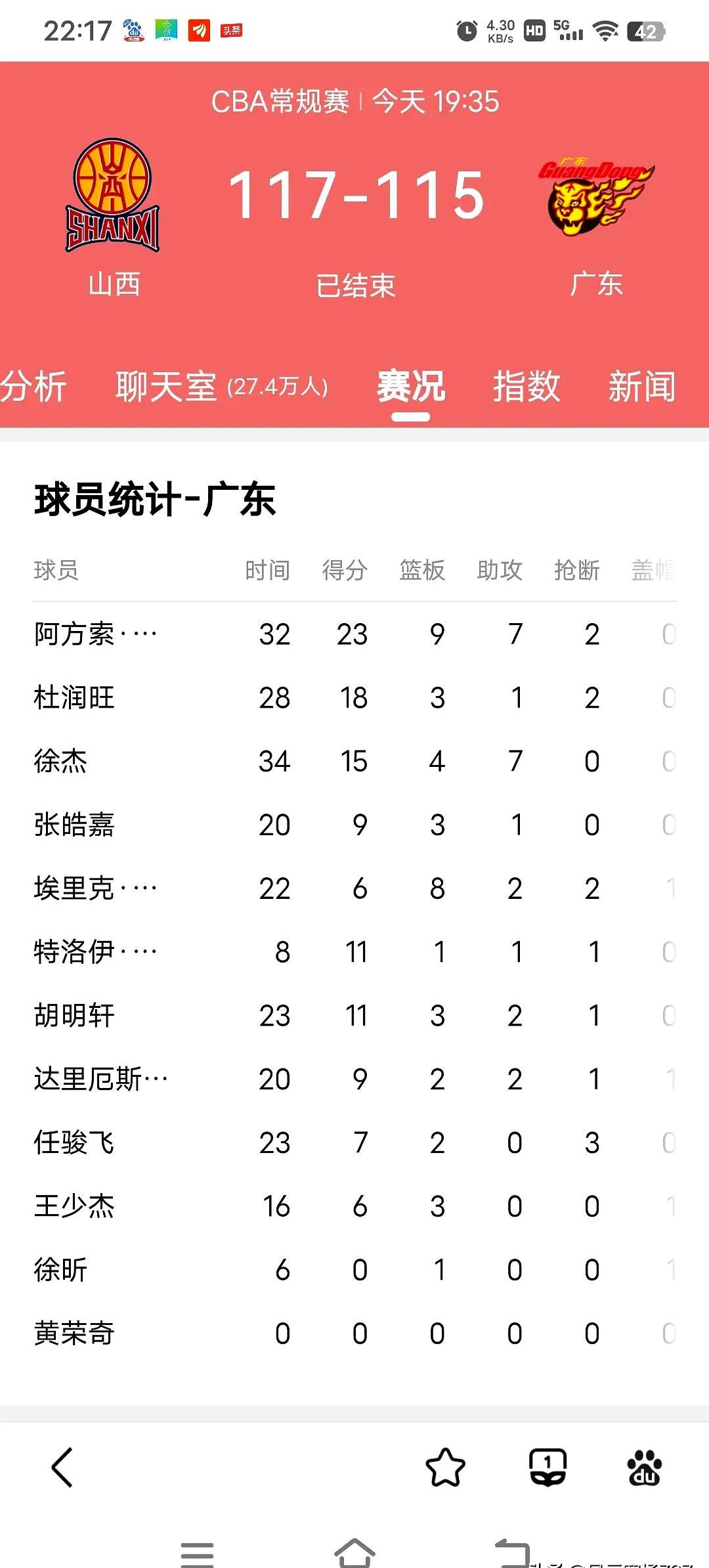This screenshot has height=1568, width=709.
Task: Open the 聊天室 with 27.4万人
Action: coord(223,387)
